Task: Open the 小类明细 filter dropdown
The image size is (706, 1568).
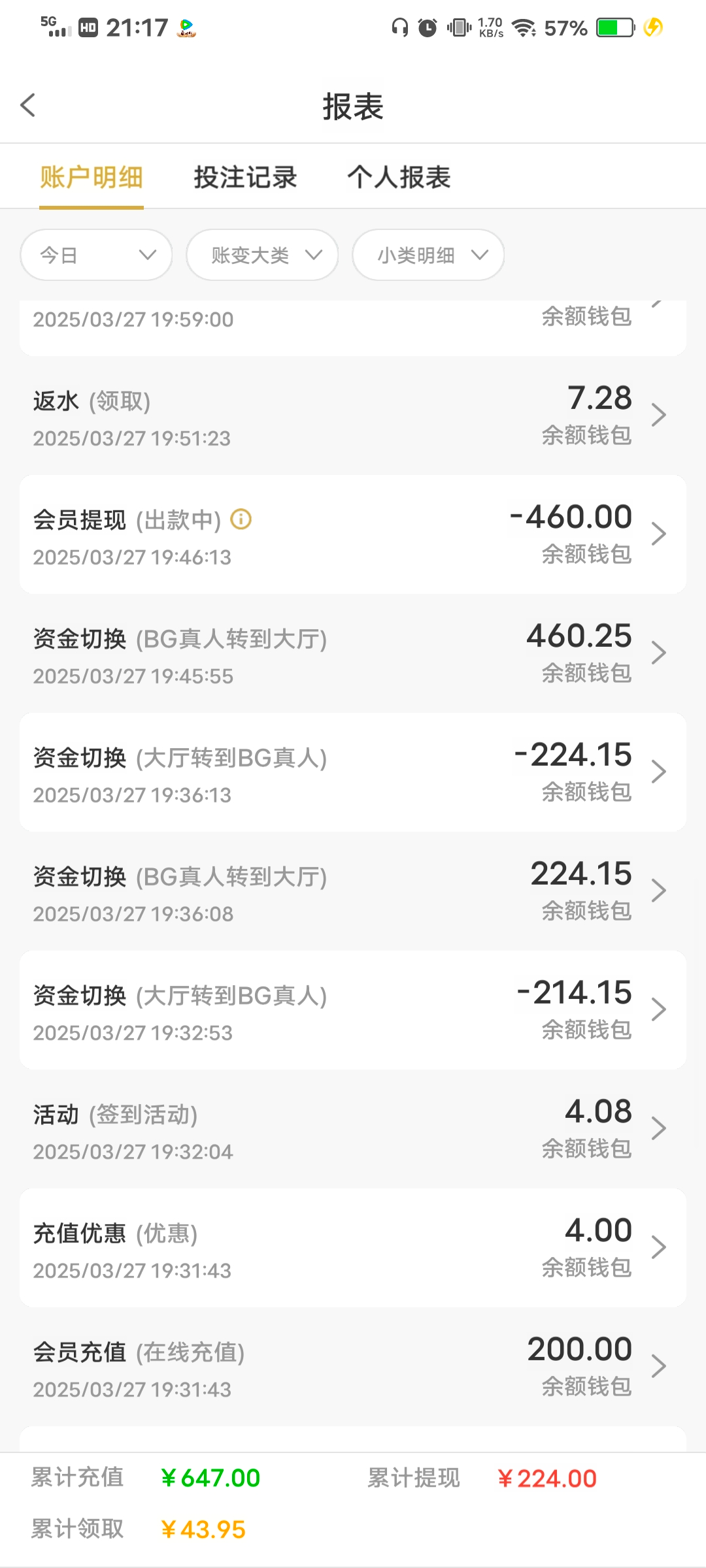Action: pos(428,255)
